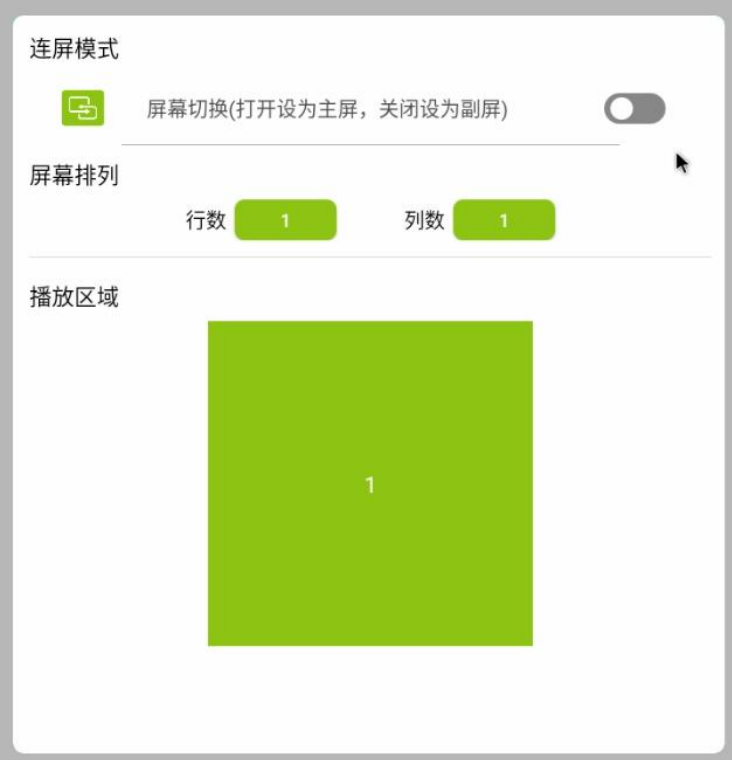Screen dimensions: 732x760
Task: Open the 列数 column count selector
Action: coord(503,220)
